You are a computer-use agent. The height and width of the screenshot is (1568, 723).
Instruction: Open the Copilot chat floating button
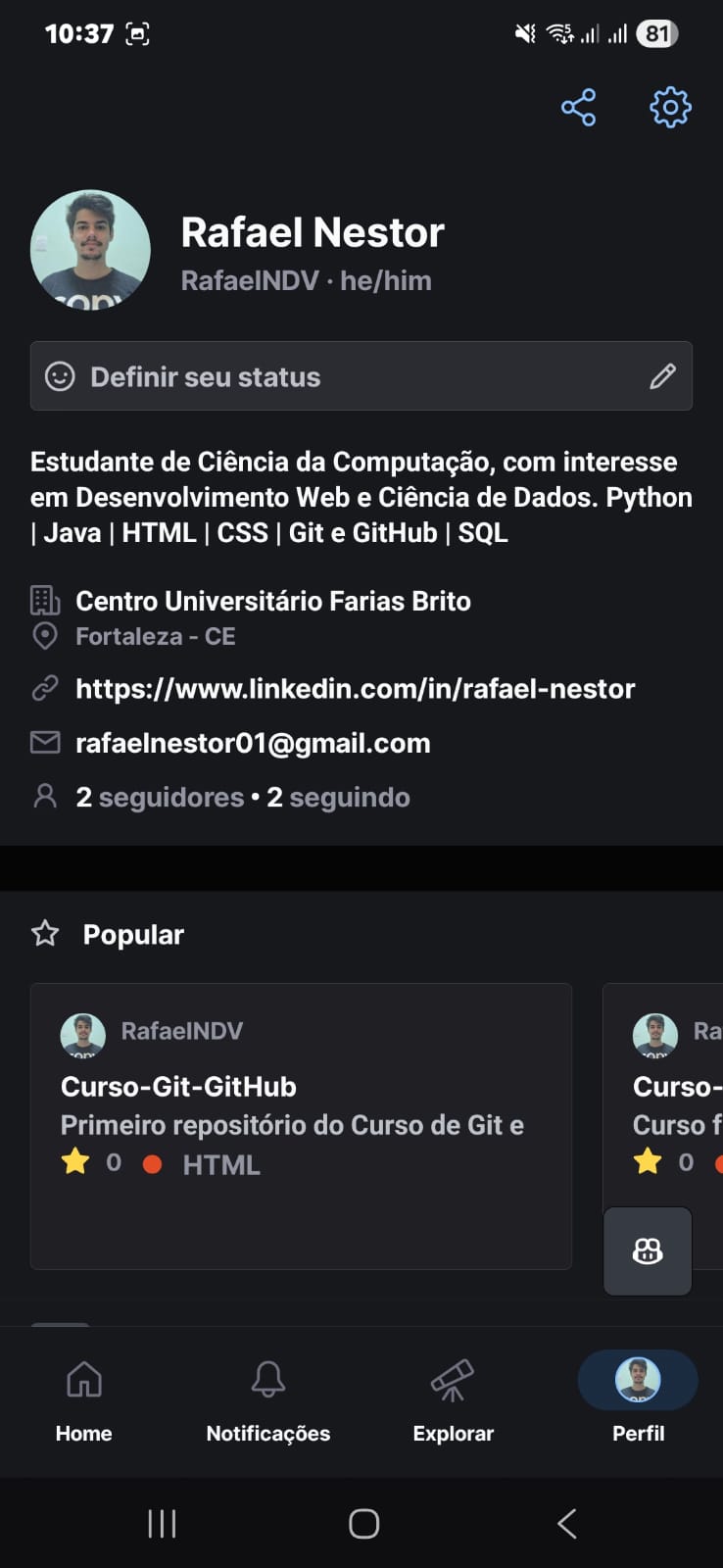[648, 1251]
